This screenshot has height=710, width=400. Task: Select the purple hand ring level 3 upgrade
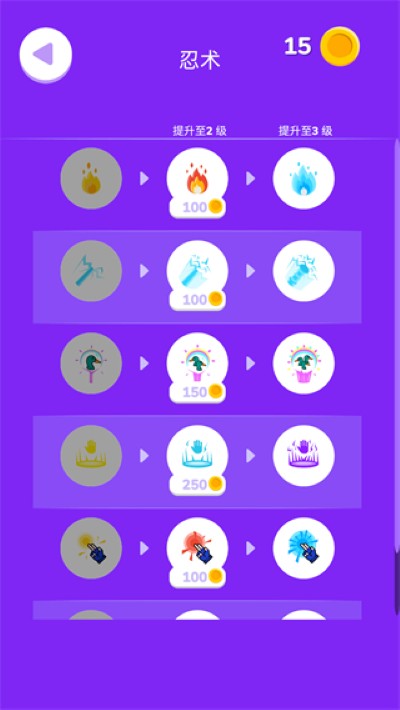(304, 456)
